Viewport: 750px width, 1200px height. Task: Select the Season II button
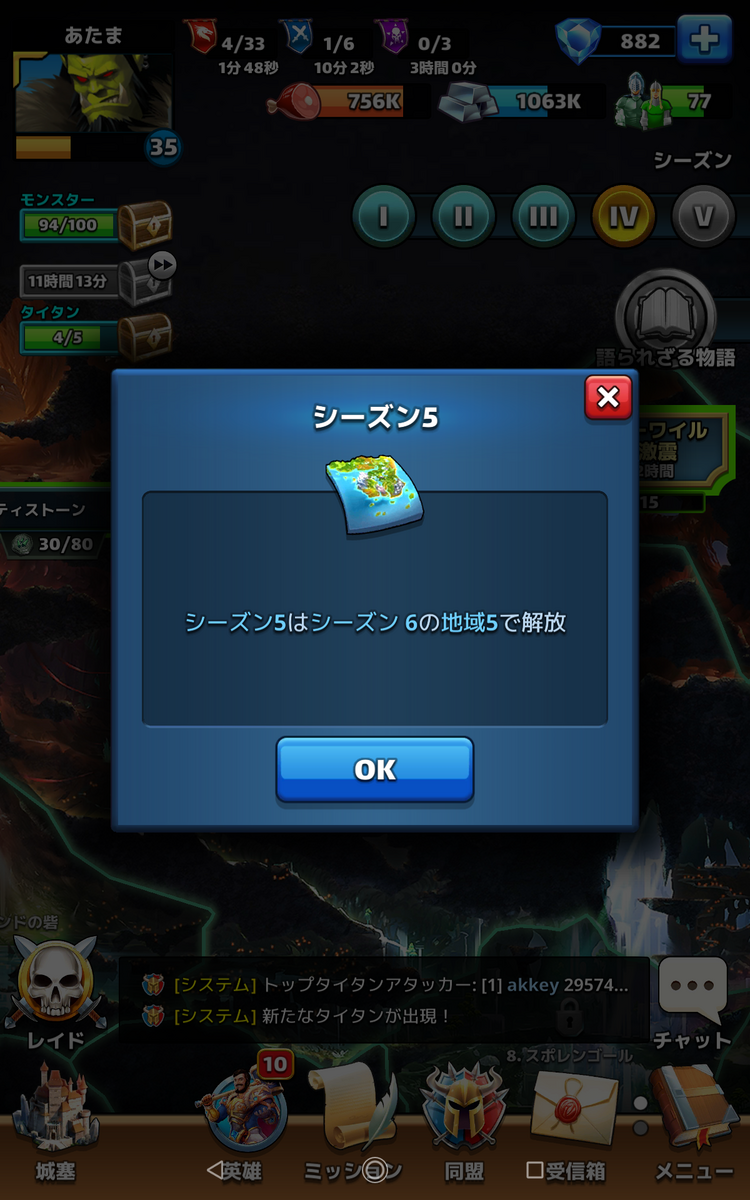463,216
